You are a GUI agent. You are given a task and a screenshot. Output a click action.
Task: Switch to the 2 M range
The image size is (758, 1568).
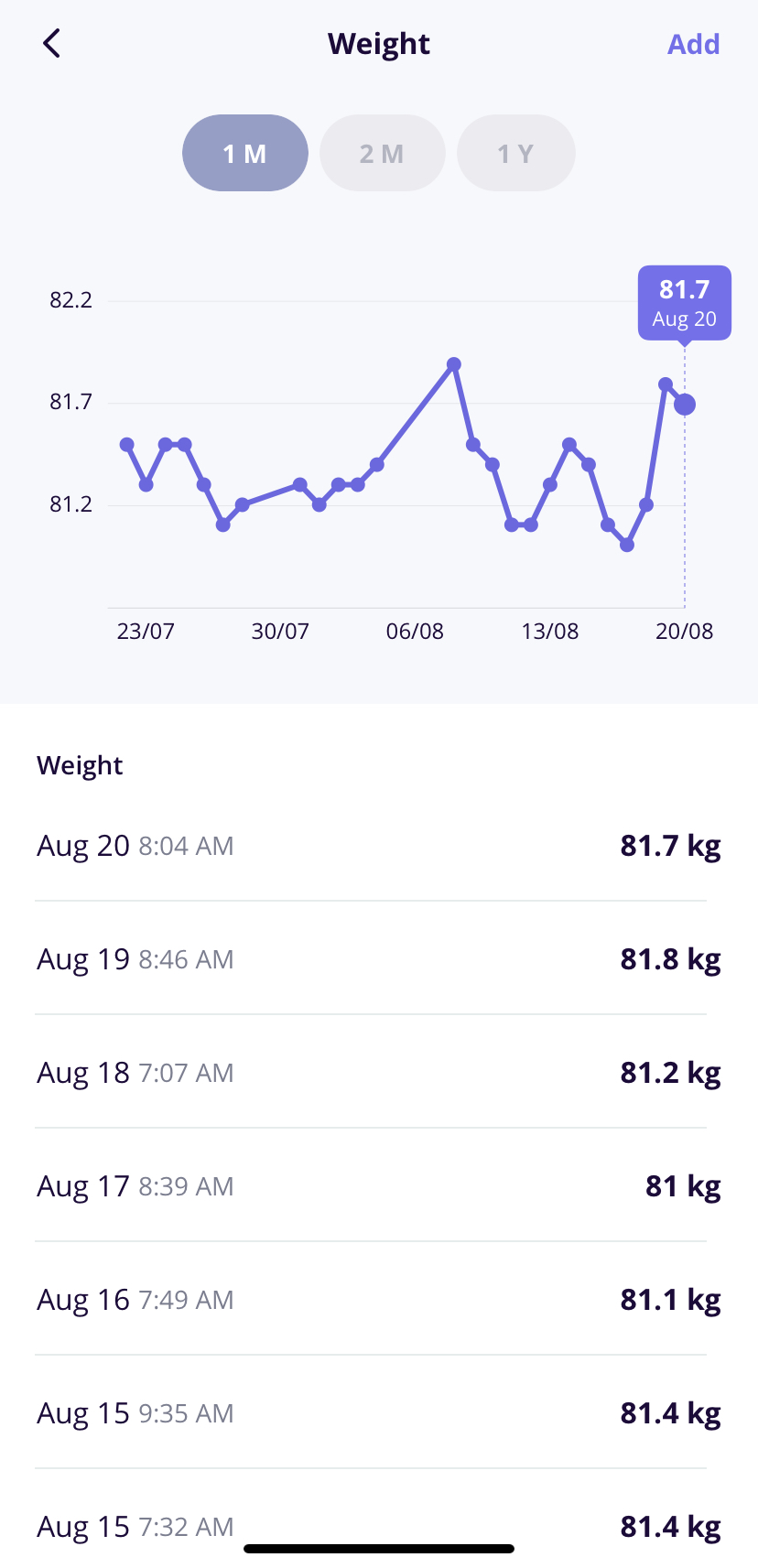coord(382,153)
